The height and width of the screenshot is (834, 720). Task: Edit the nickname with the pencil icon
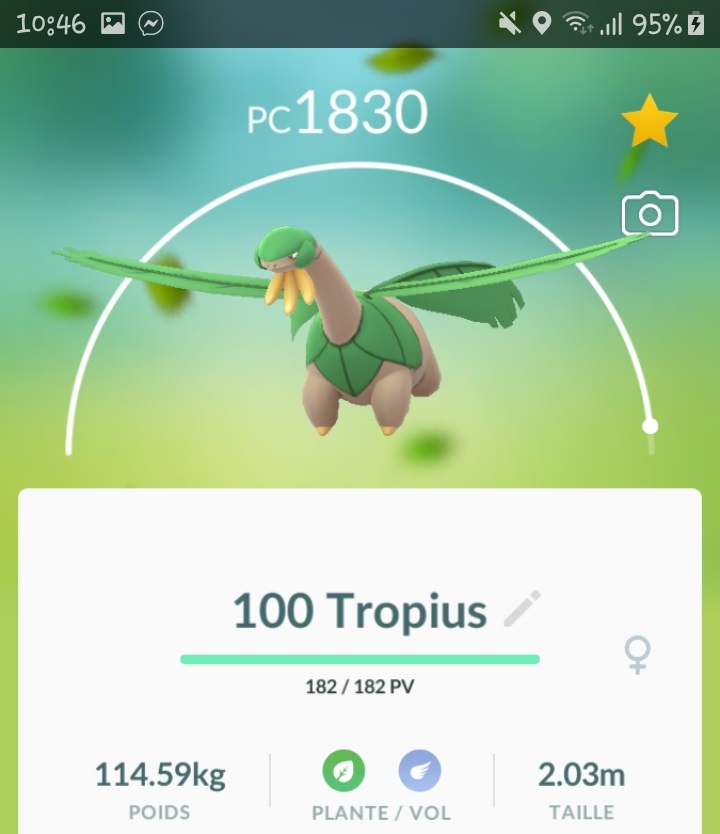click(x=522, y=609)
